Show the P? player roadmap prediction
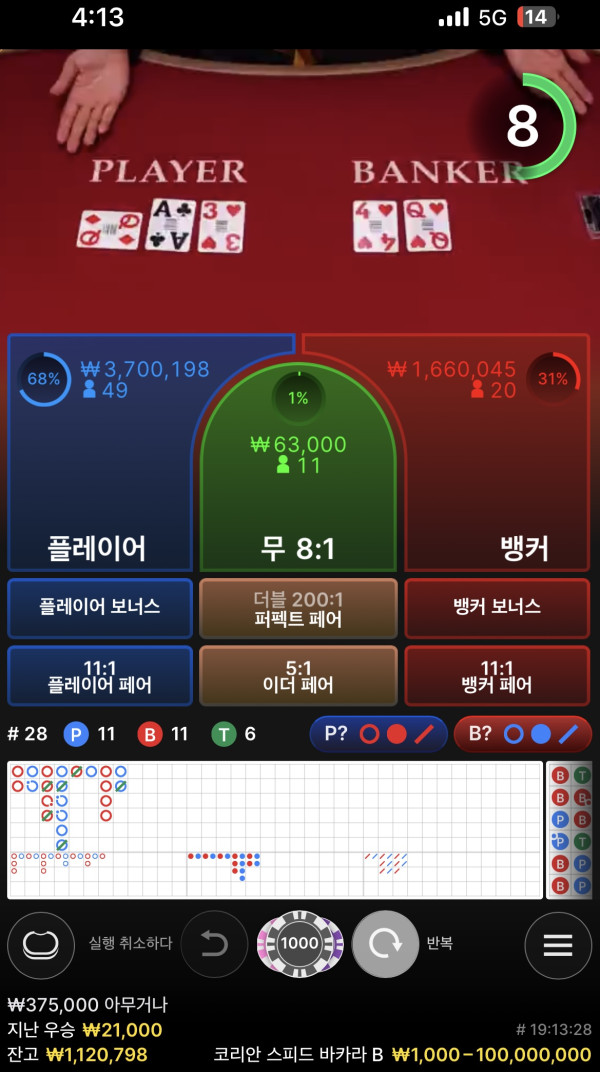This screenshot has height=1072, width=600. click(378, 734)
